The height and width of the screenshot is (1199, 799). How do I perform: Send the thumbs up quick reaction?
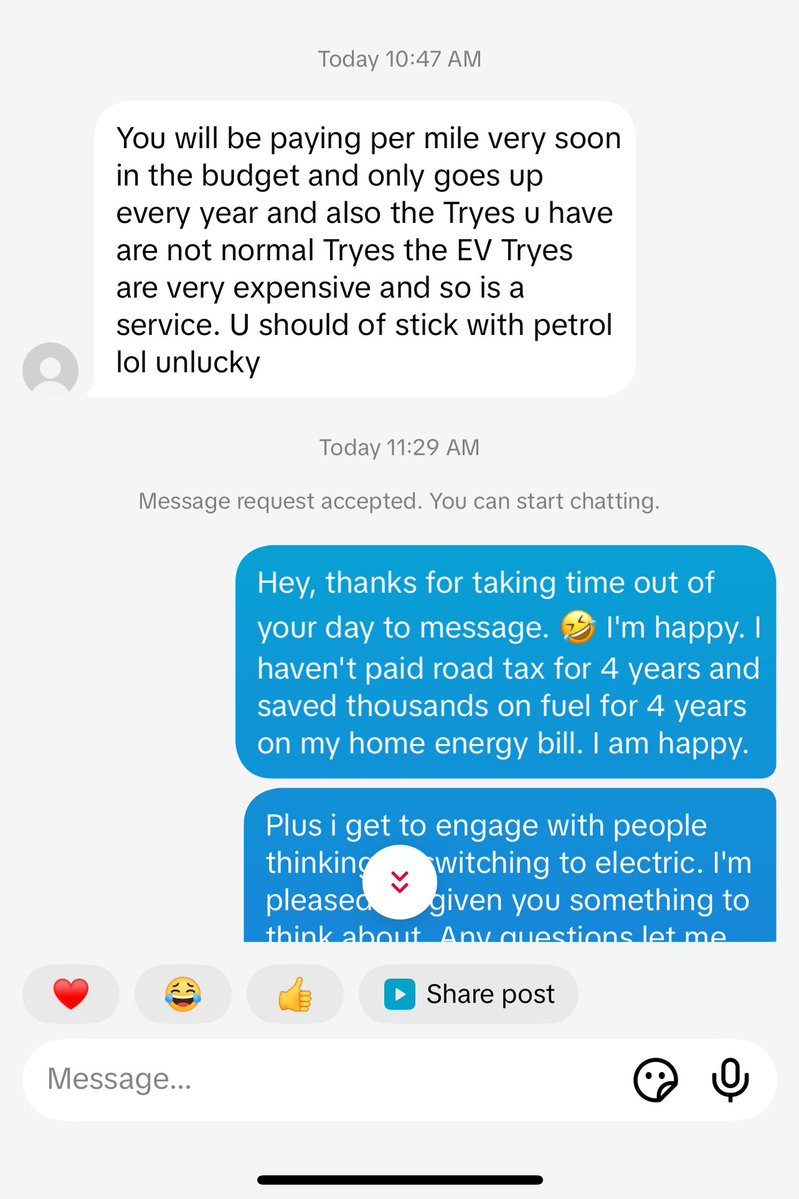point(295,994)
